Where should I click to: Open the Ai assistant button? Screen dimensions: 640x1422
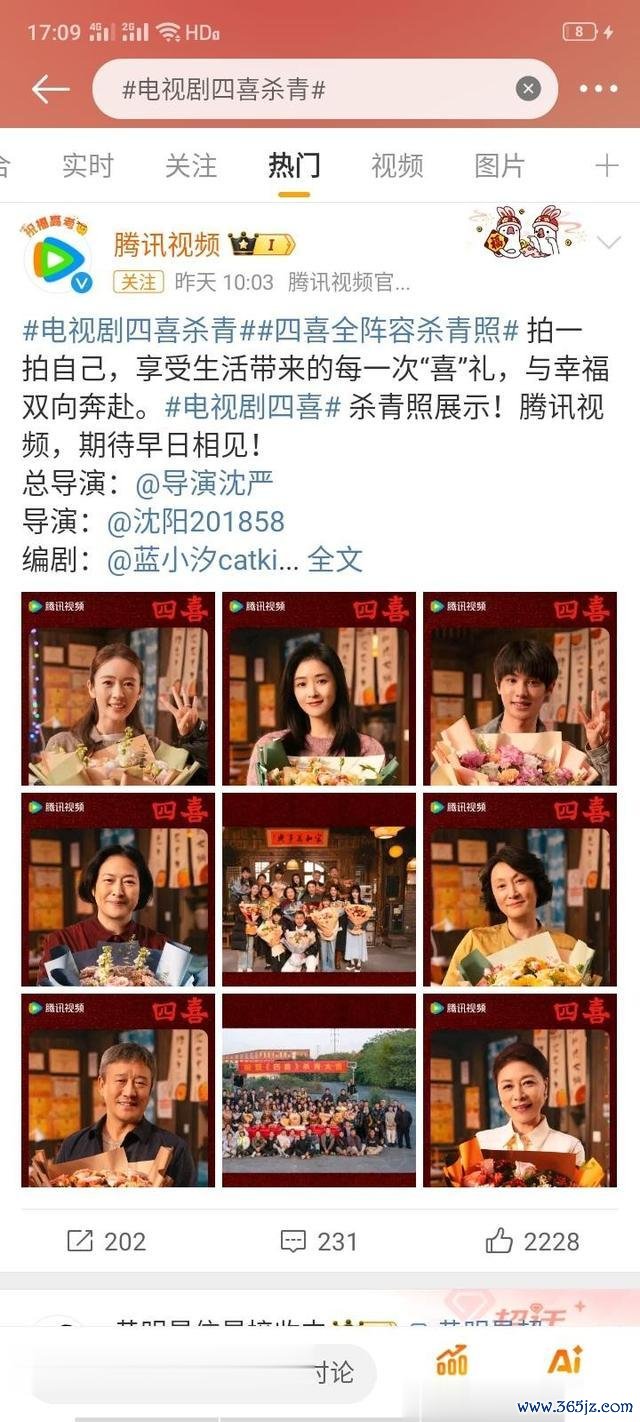point(564,1360)
